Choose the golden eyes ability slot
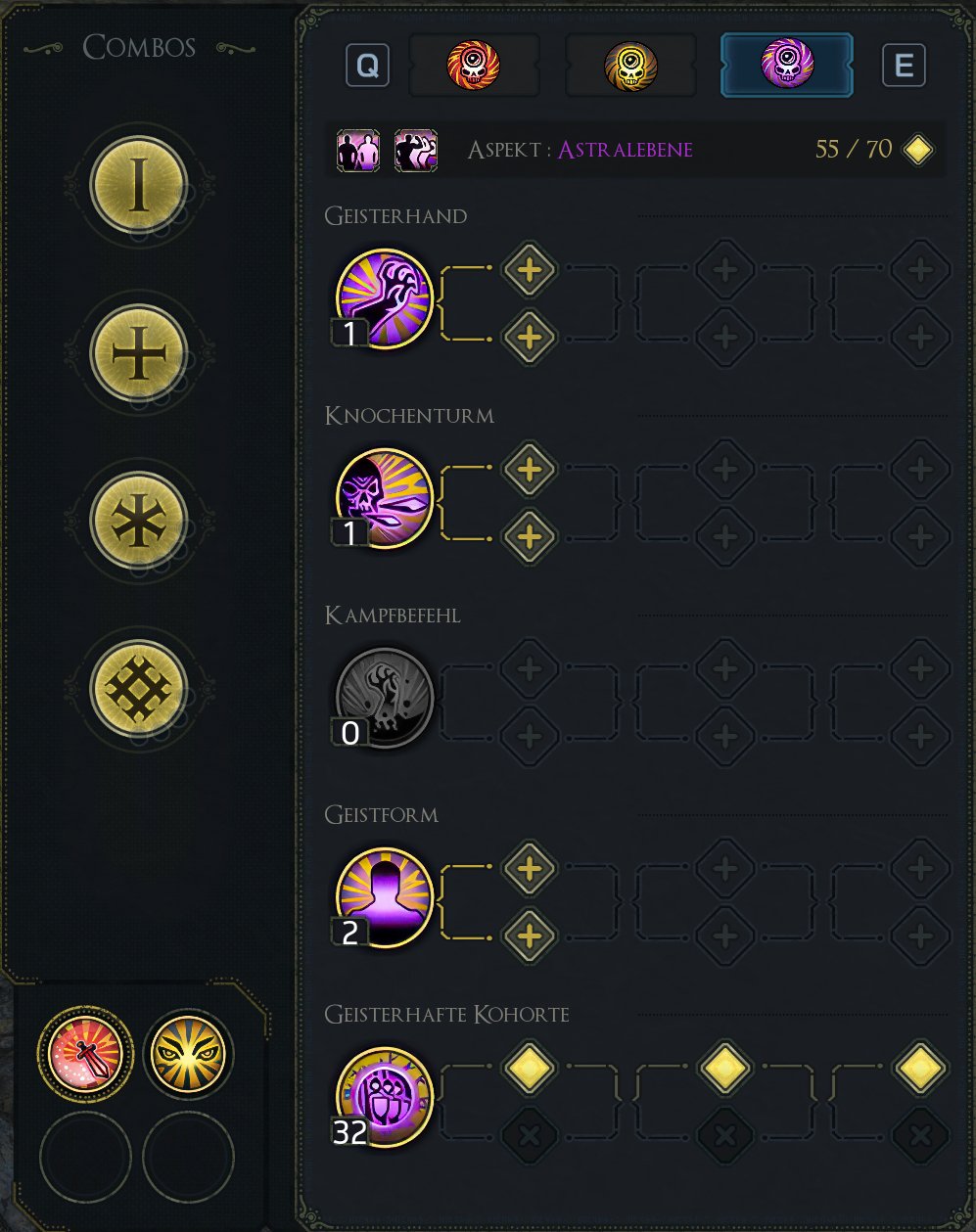 [x=188, y=1055]
